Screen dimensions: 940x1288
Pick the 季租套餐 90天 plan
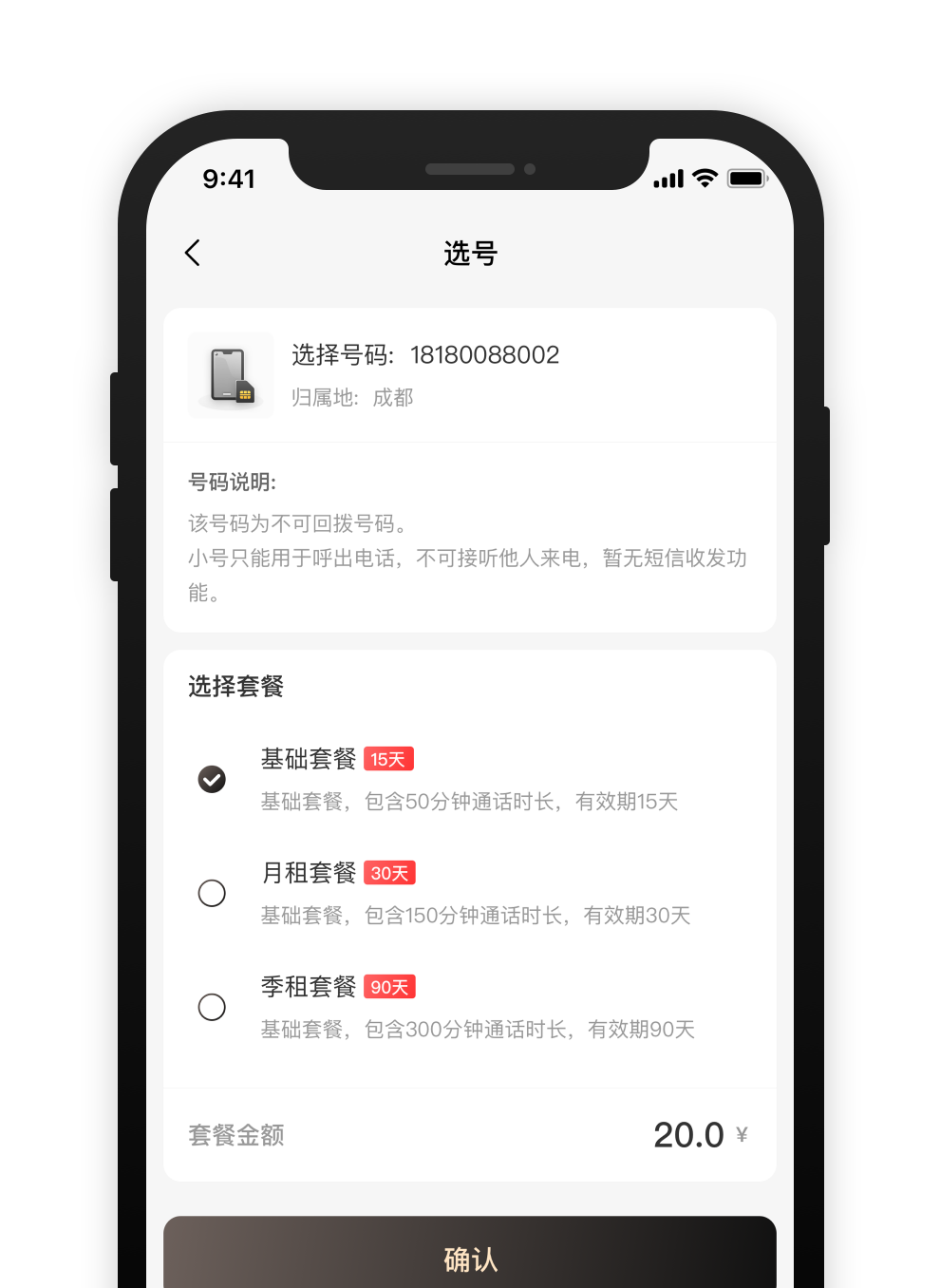click(212, 1007)
